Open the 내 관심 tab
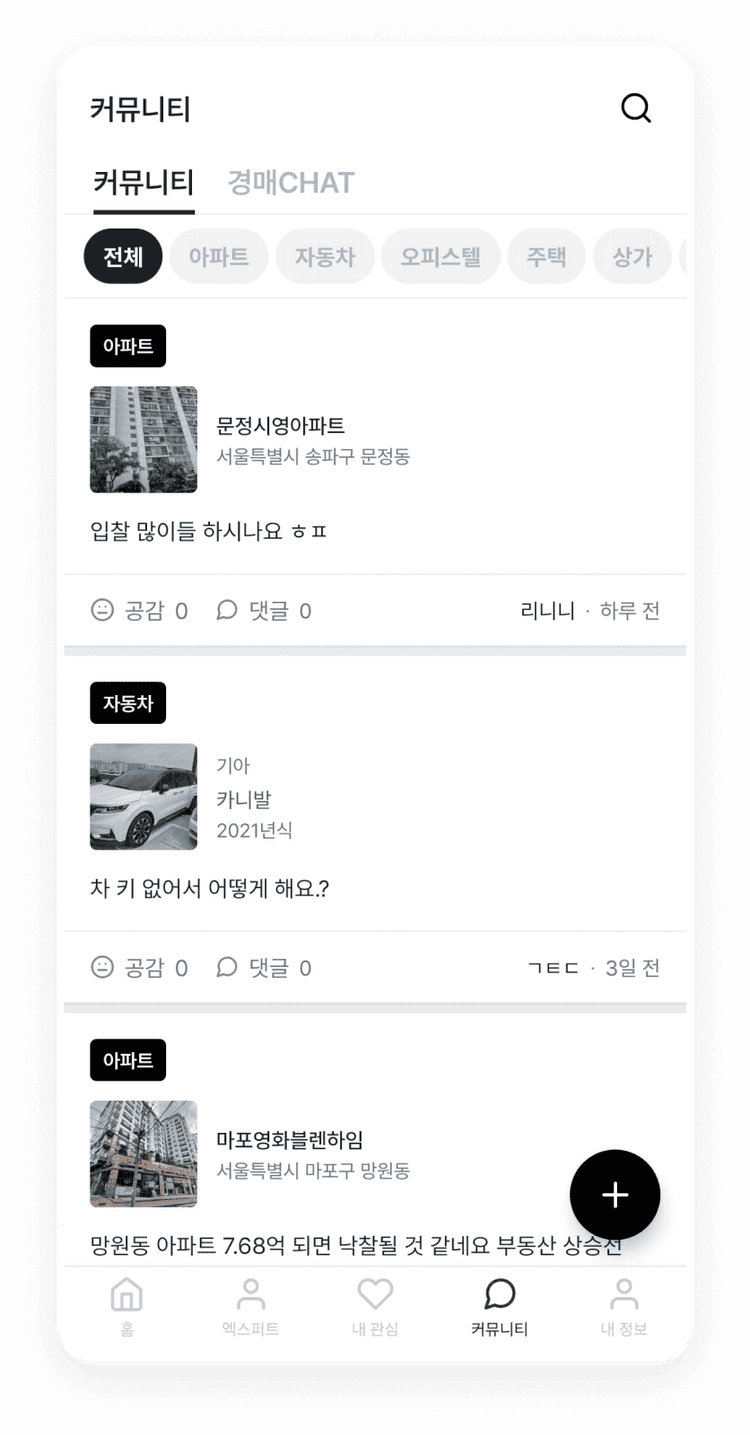This screenshot has width=750, height=1435. click(x=375, y=1306)
